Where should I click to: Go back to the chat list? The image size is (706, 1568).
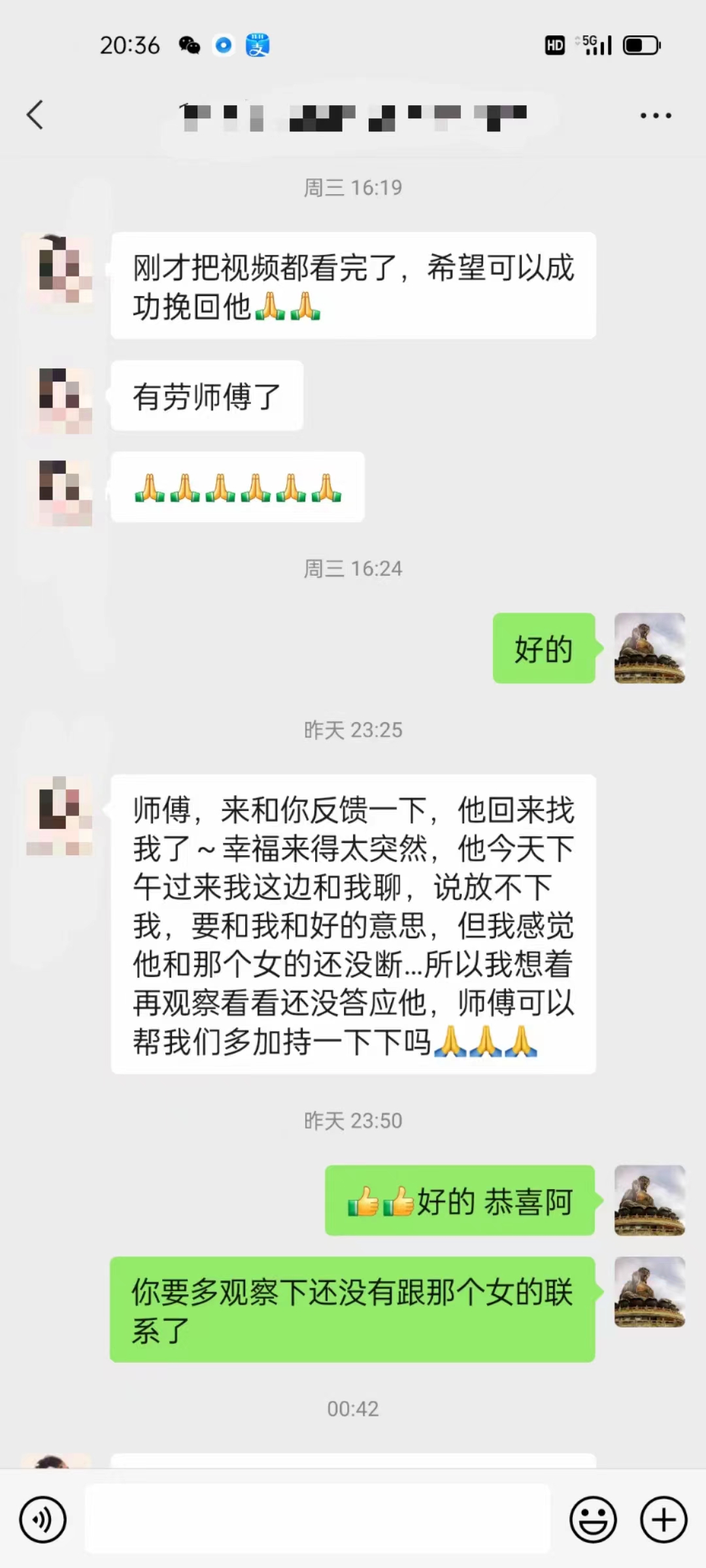pyautogui.click(x=35, y=115)
